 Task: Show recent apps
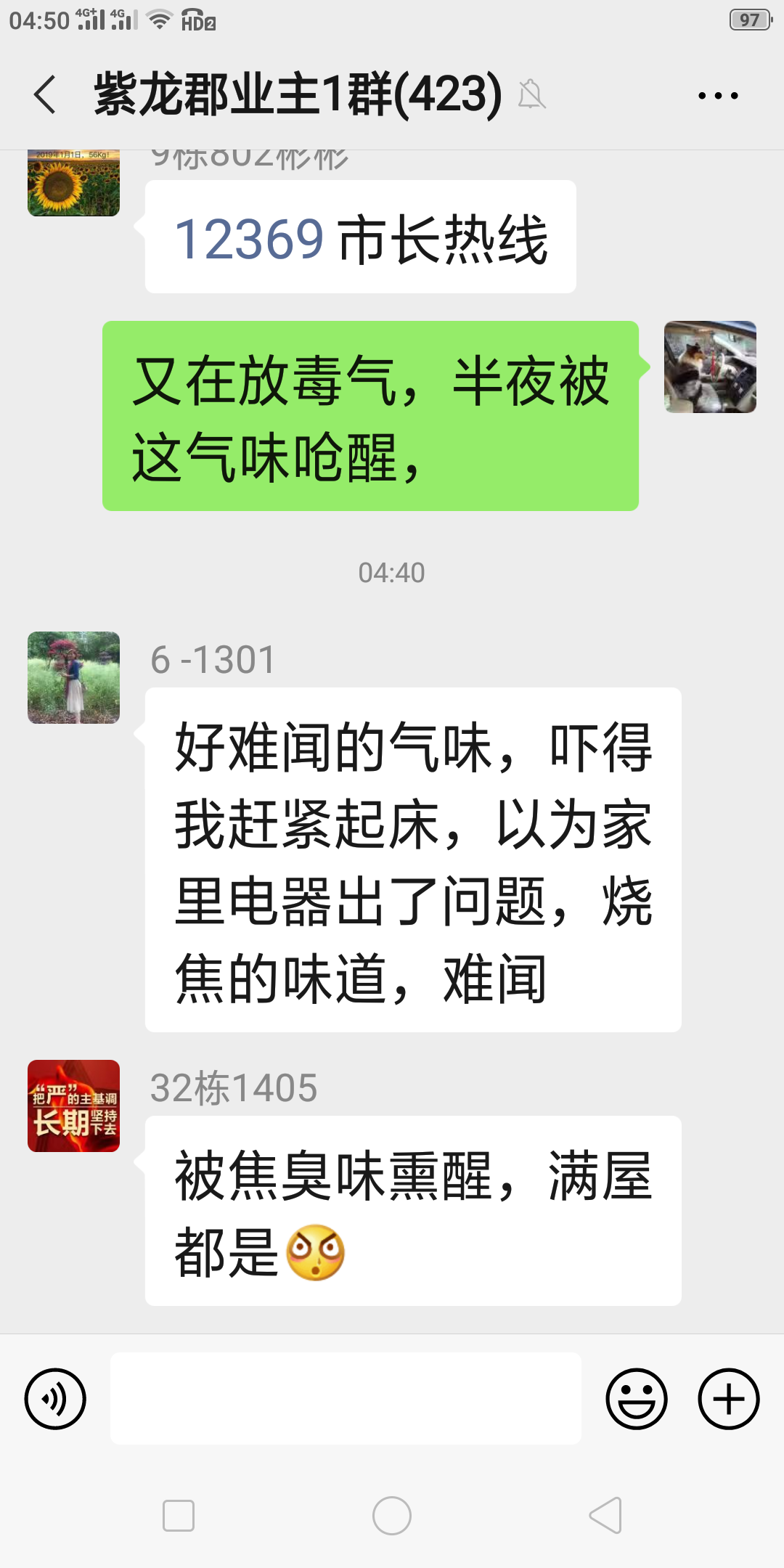179,1516
